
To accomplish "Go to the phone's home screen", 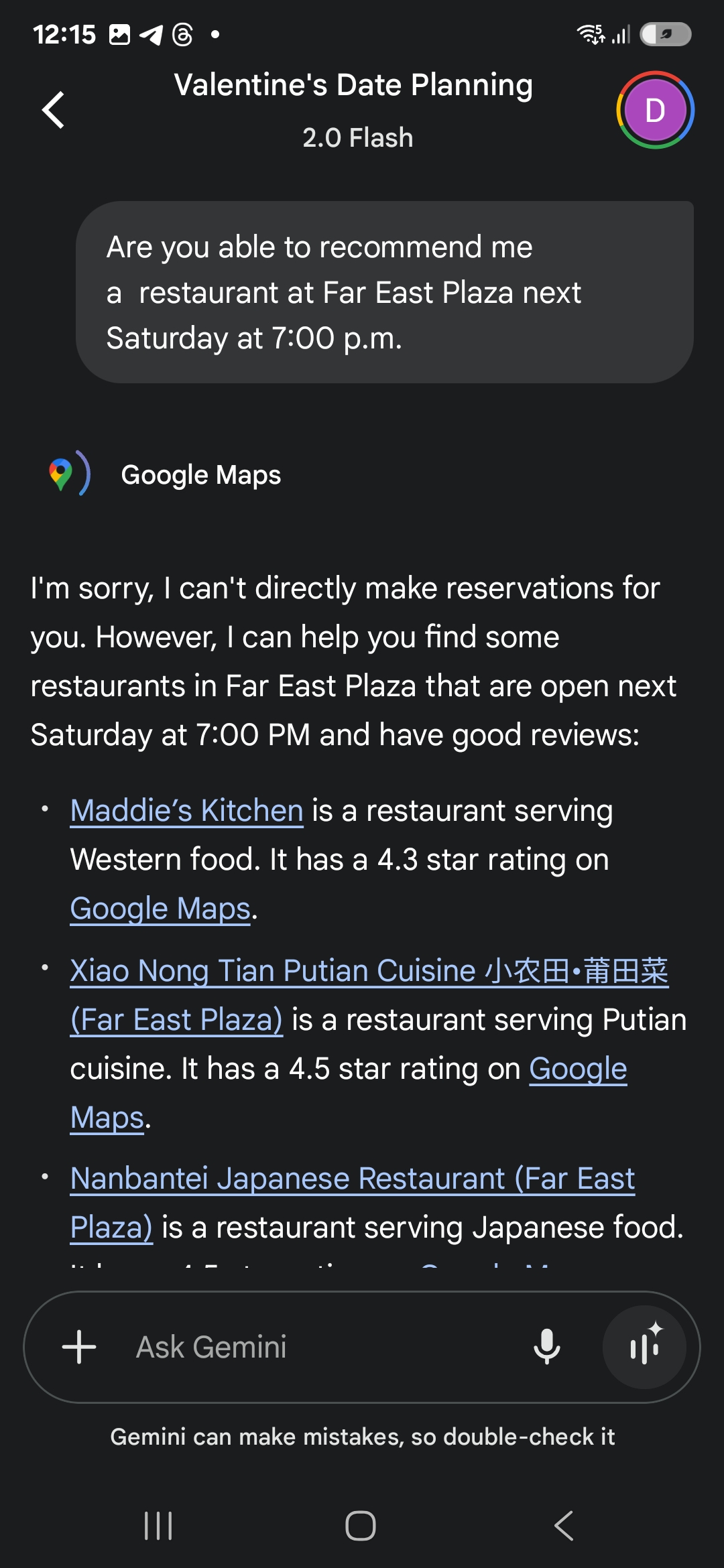I will (x=361, y=1526).
